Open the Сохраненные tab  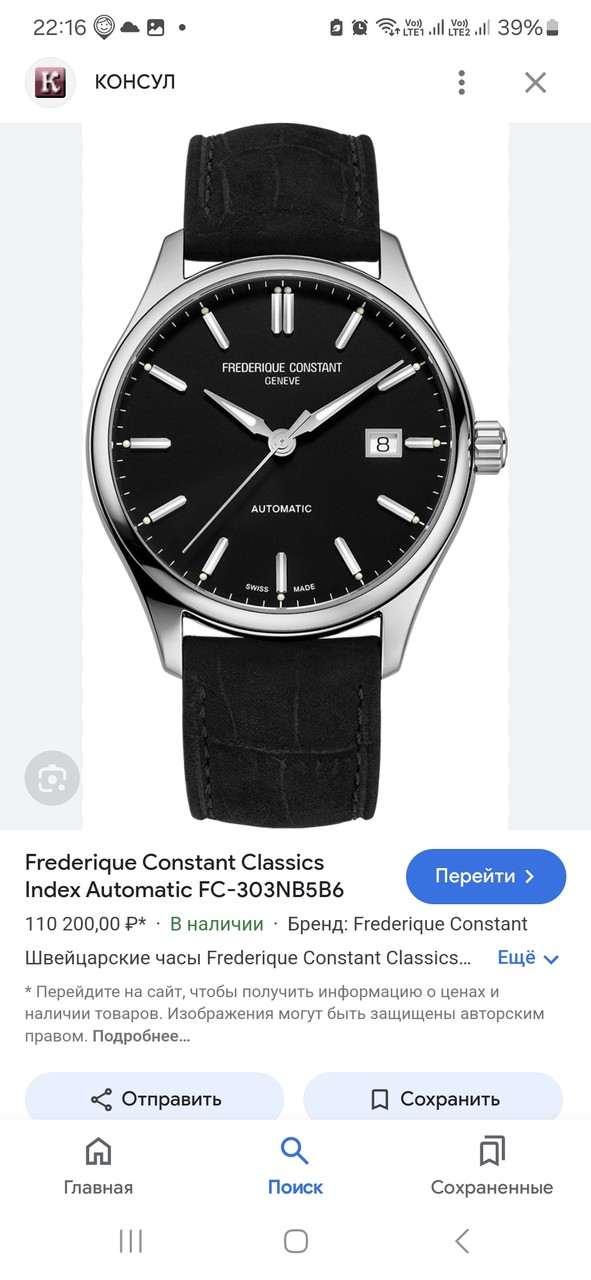tap(492, 1166)
